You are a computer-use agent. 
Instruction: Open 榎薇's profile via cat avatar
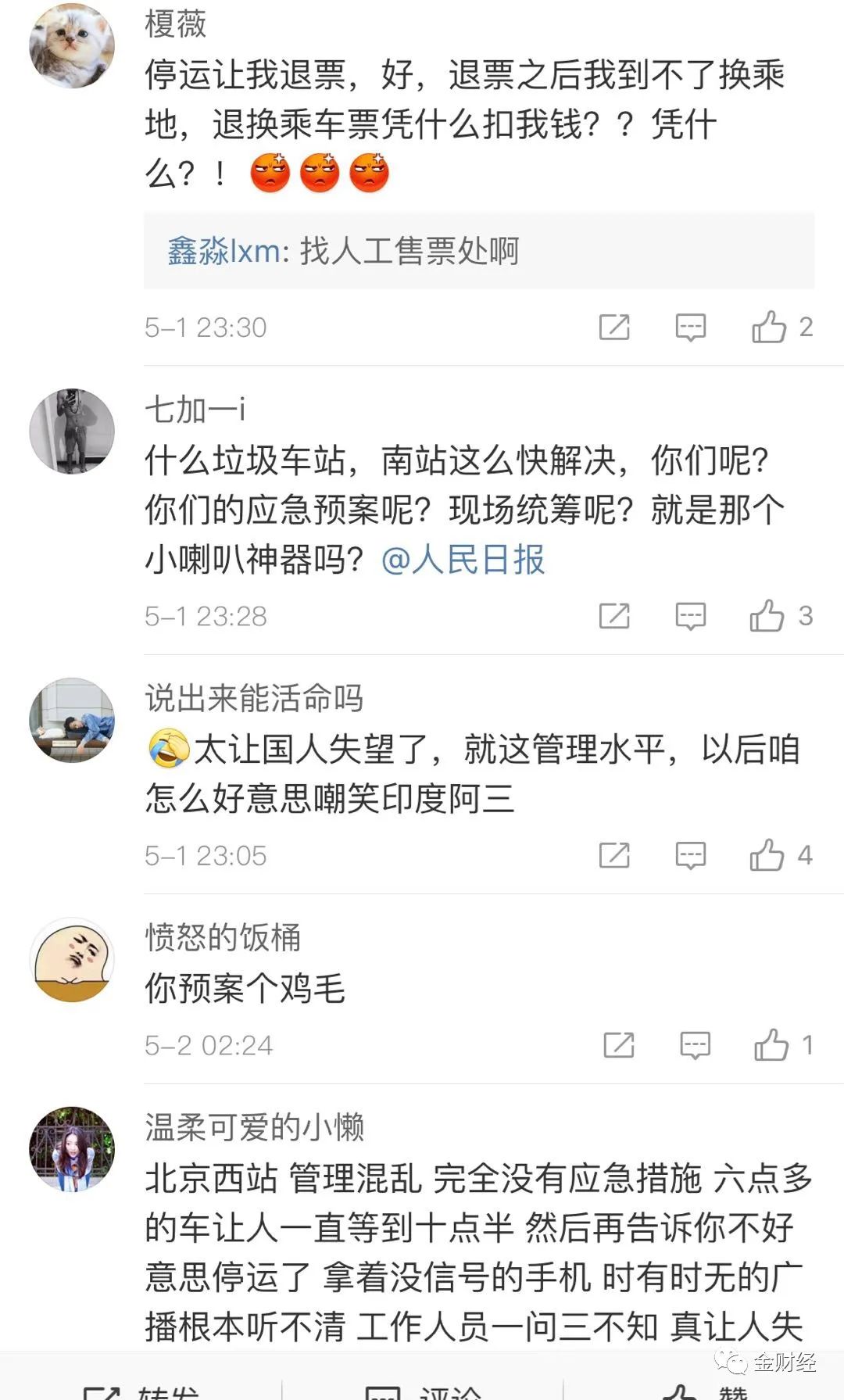pyautogui.click(x=72, y=45)
